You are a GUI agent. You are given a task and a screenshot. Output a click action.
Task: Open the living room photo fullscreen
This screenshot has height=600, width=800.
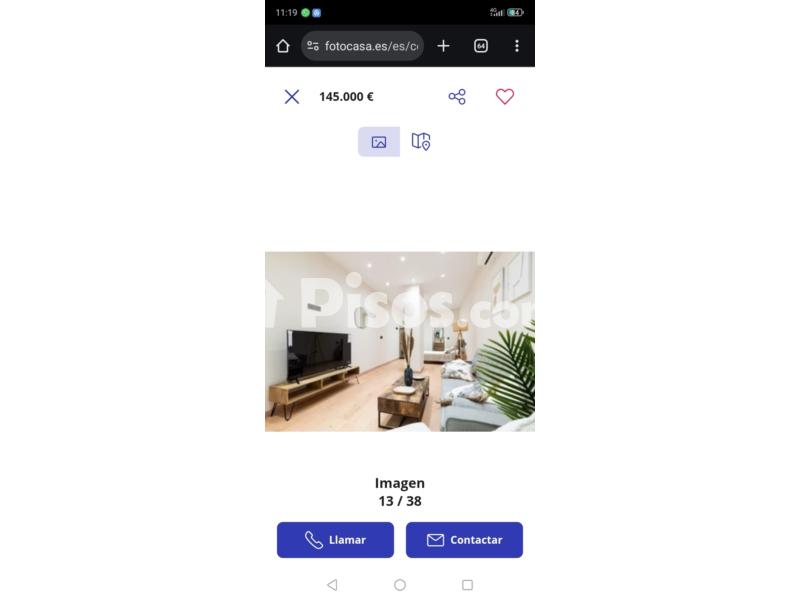[400, 341]
